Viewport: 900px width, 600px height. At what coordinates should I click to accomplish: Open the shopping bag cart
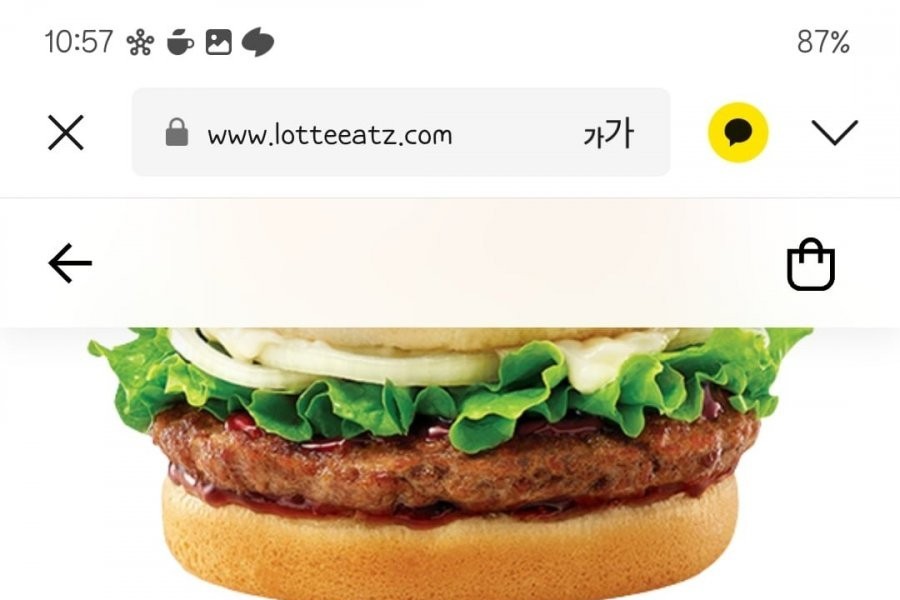coord(810,265)
